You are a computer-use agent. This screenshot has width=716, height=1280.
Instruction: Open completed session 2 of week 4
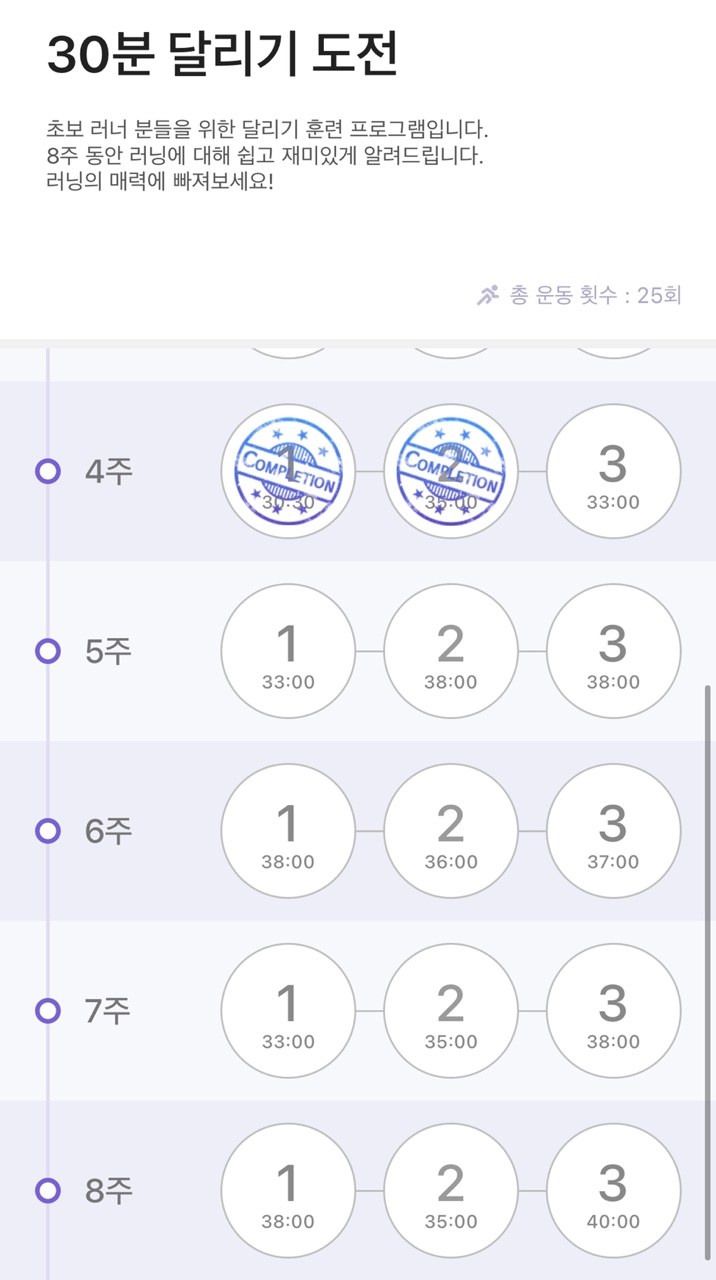click(451, 471)
